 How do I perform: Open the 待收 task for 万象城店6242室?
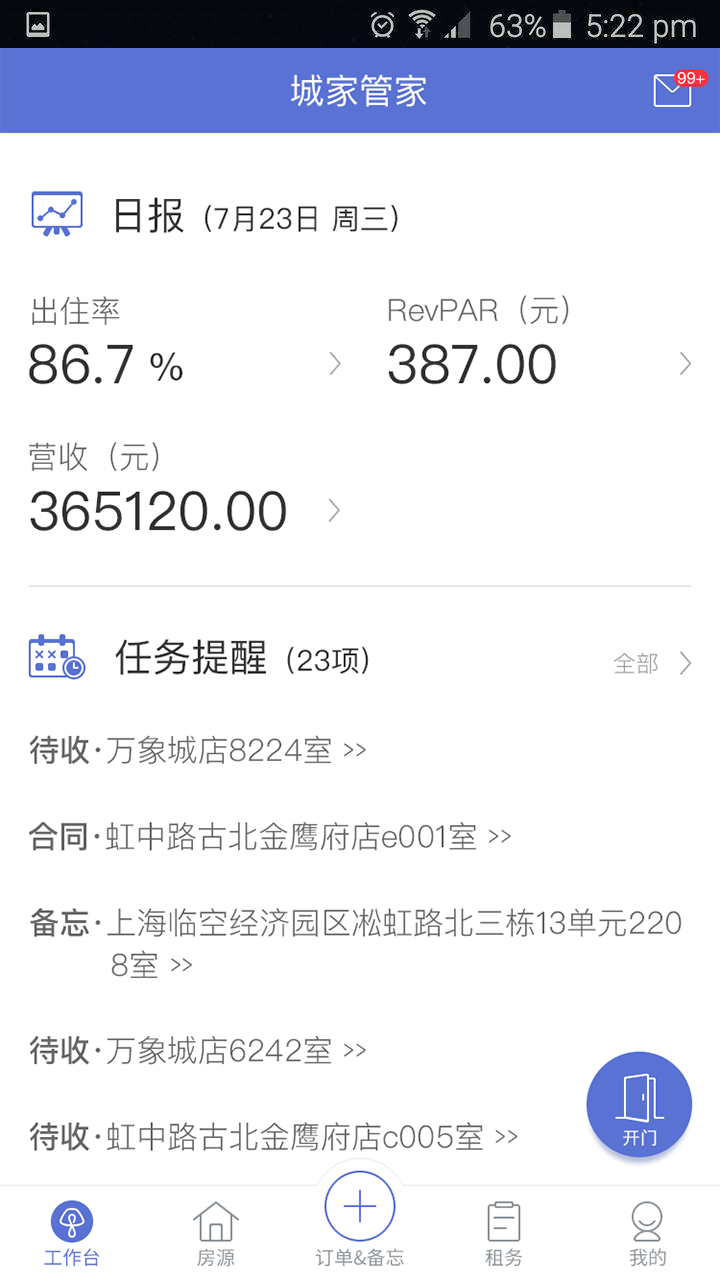pos(199,1050)
